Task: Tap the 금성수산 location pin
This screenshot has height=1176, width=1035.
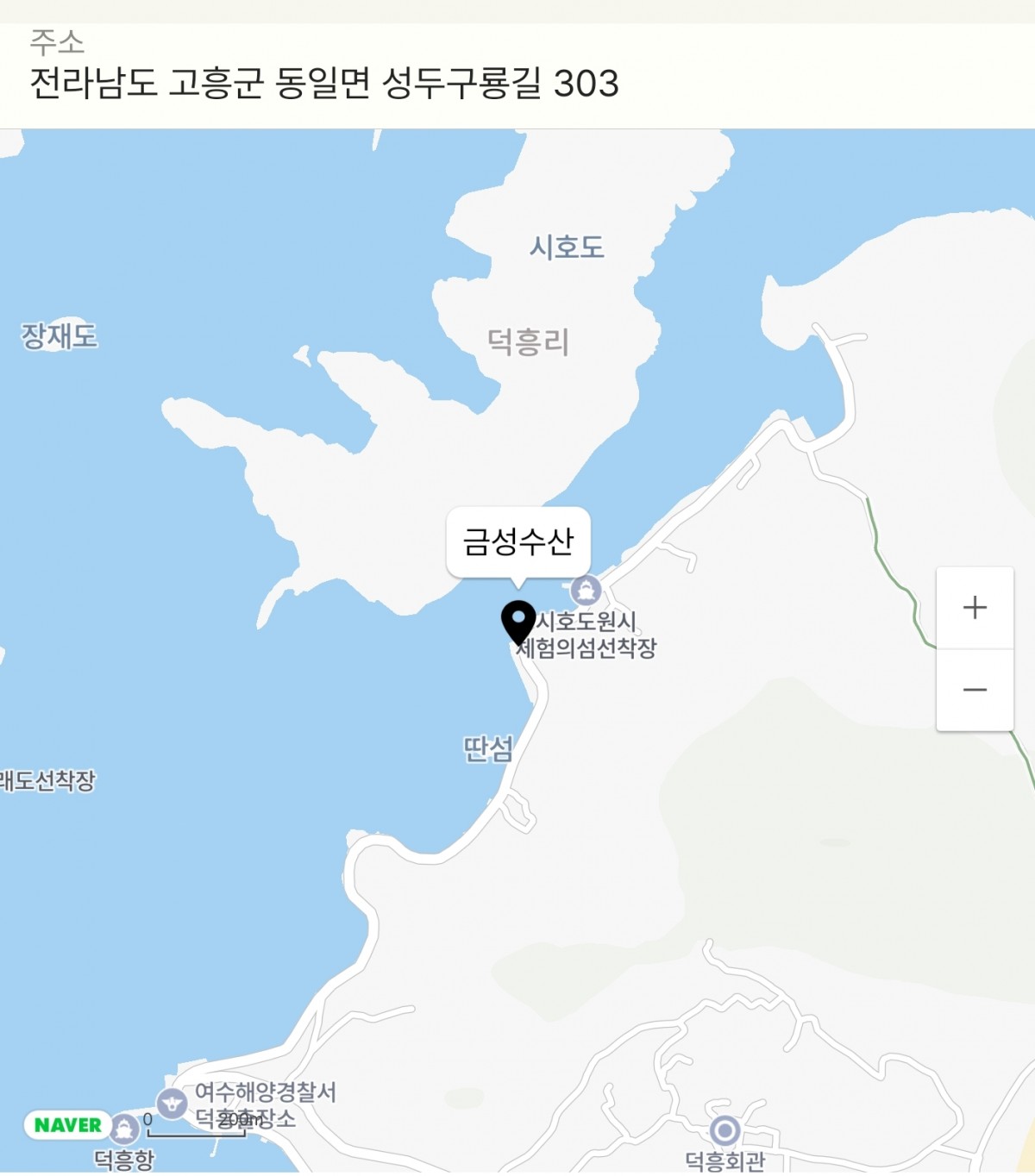Action: pos(518,621)
